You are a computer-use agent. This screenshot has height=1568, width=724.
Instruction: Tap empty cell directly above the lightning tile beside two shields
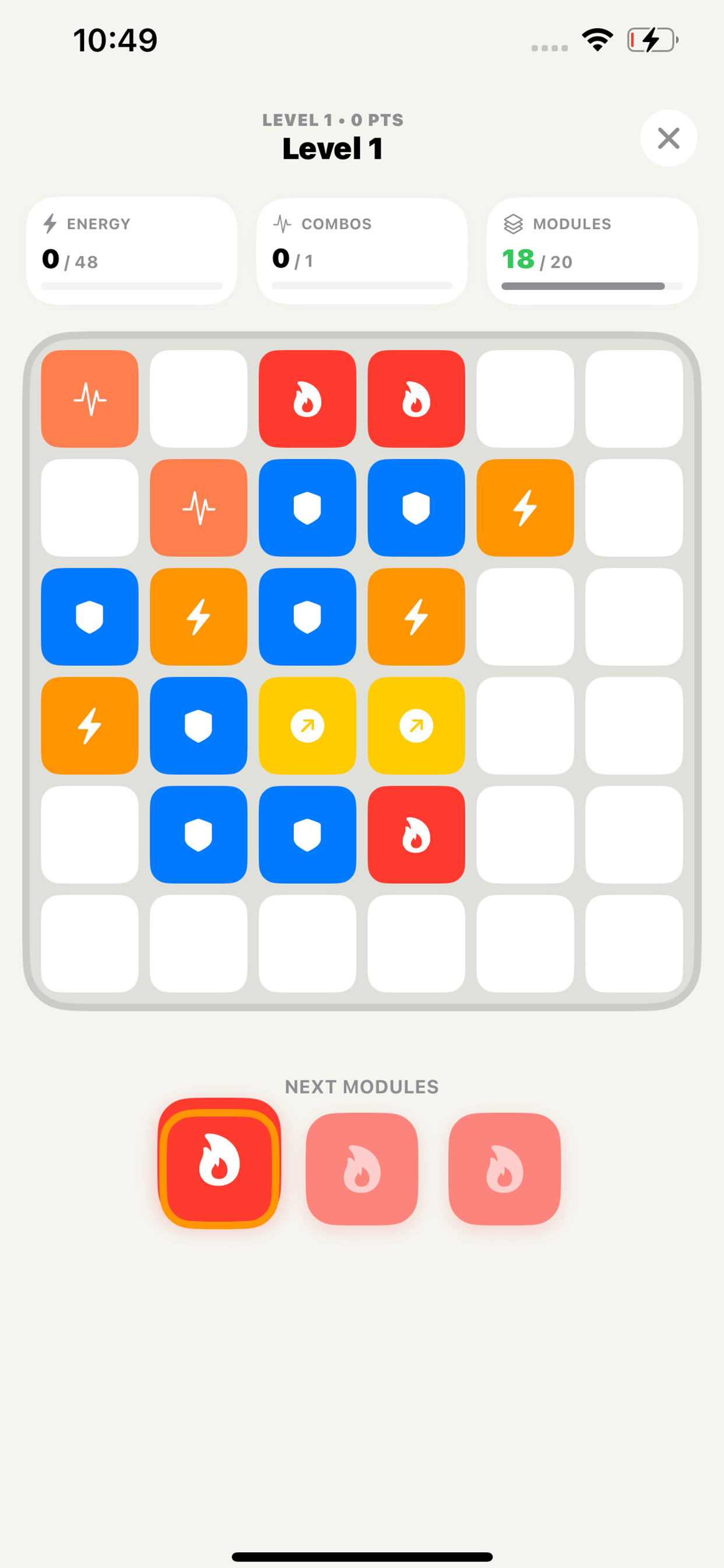pos(525,398)
